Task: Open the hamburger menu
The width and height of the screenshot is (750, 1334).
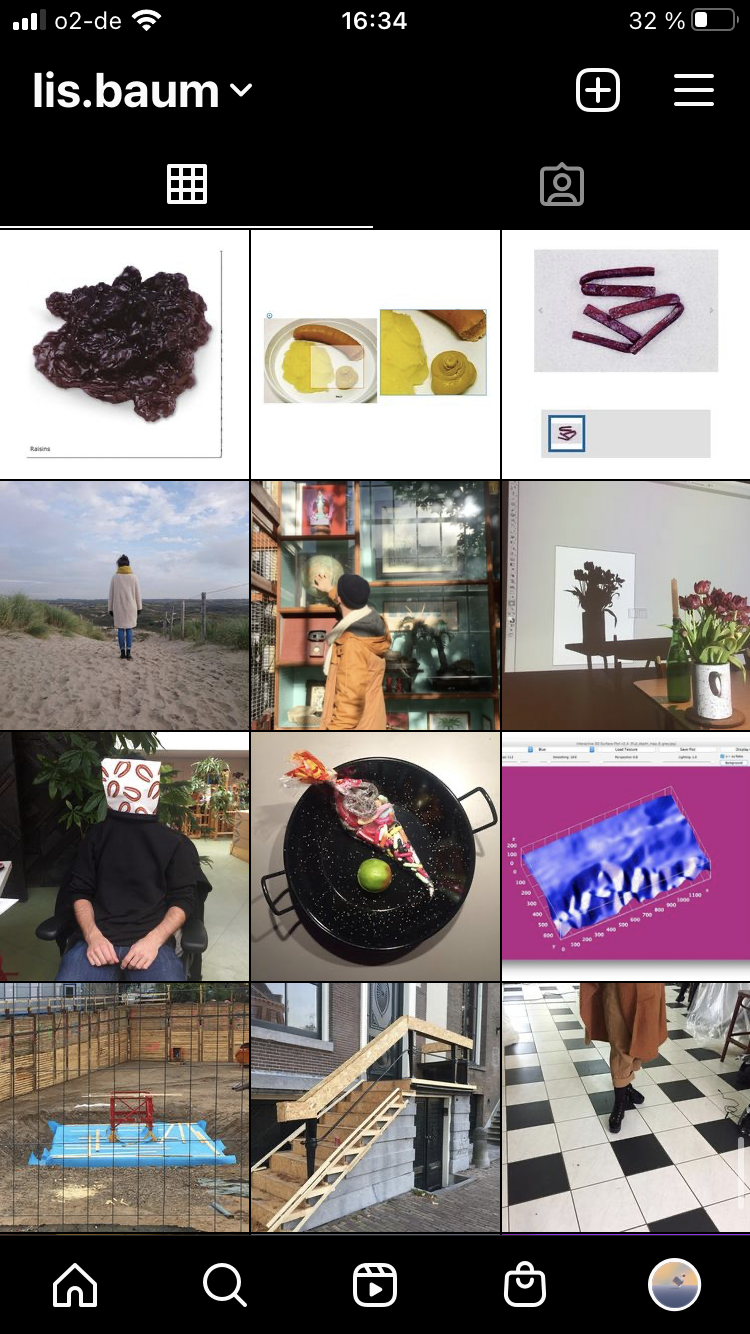Action: (x=693, y=91)
